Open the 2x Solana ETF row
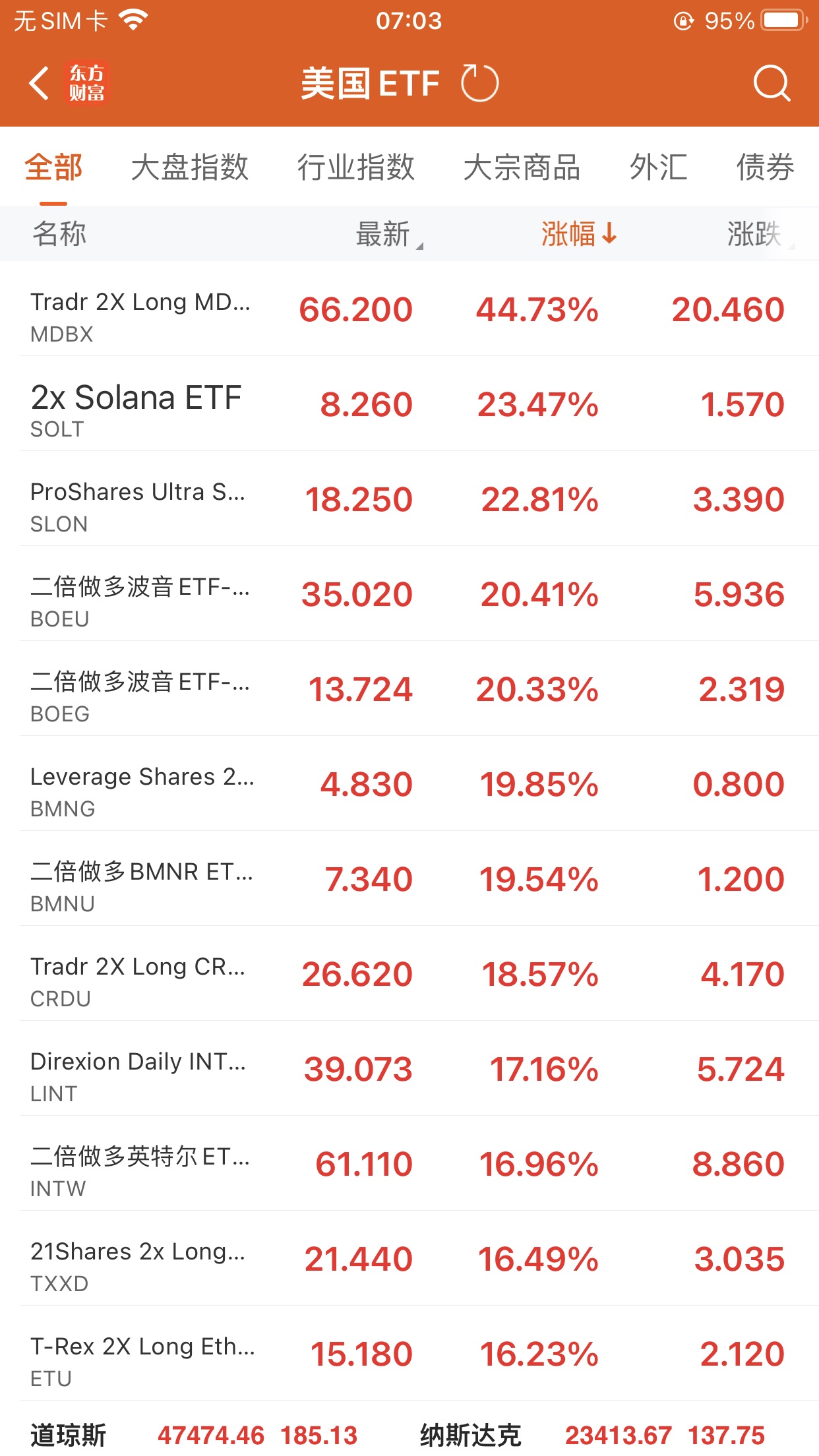The width and height of the screenshot is (819, 1456). pos(409,404)
